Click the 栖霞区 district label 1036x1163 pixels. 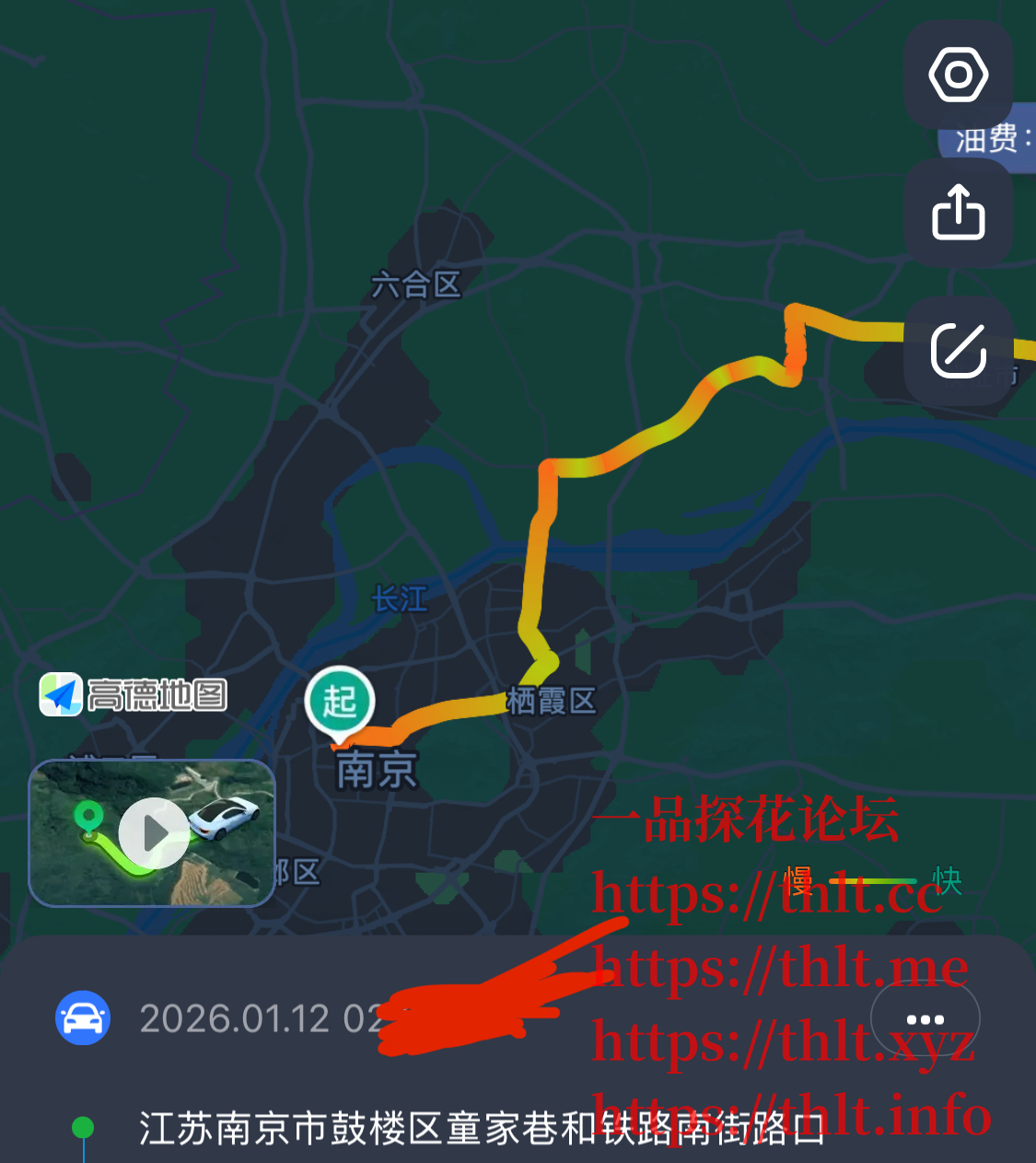552,701
